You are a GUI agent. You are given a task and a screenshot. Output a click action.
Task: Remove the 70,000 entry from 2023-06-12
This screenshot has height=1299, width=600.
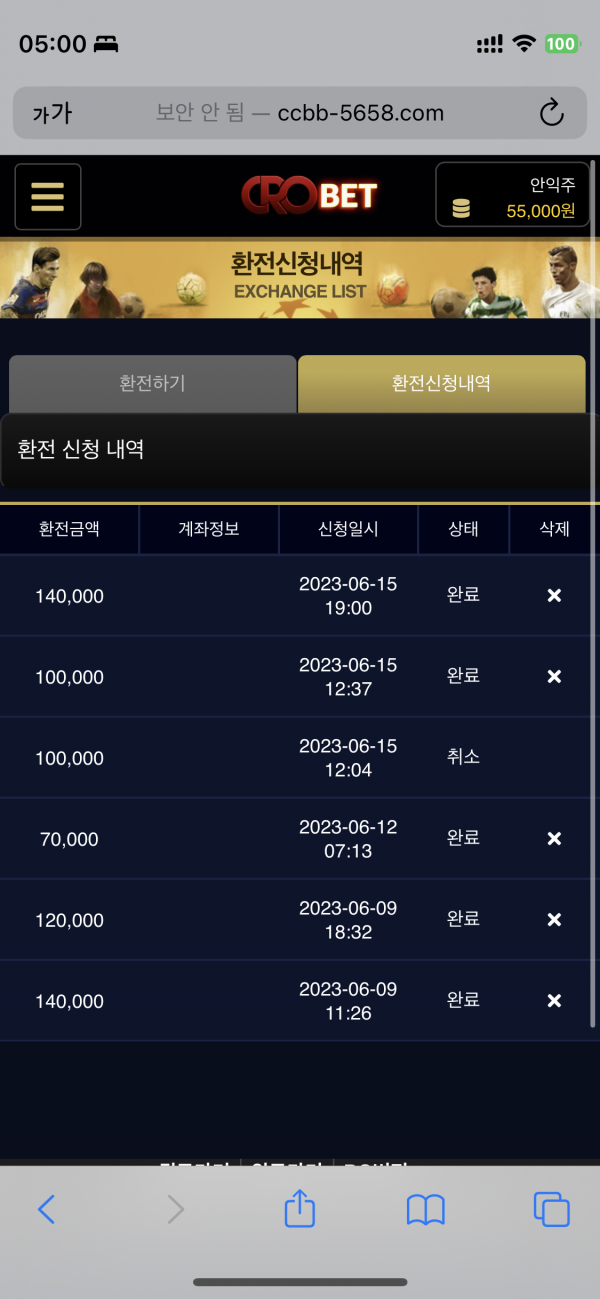tap(554, 839)
